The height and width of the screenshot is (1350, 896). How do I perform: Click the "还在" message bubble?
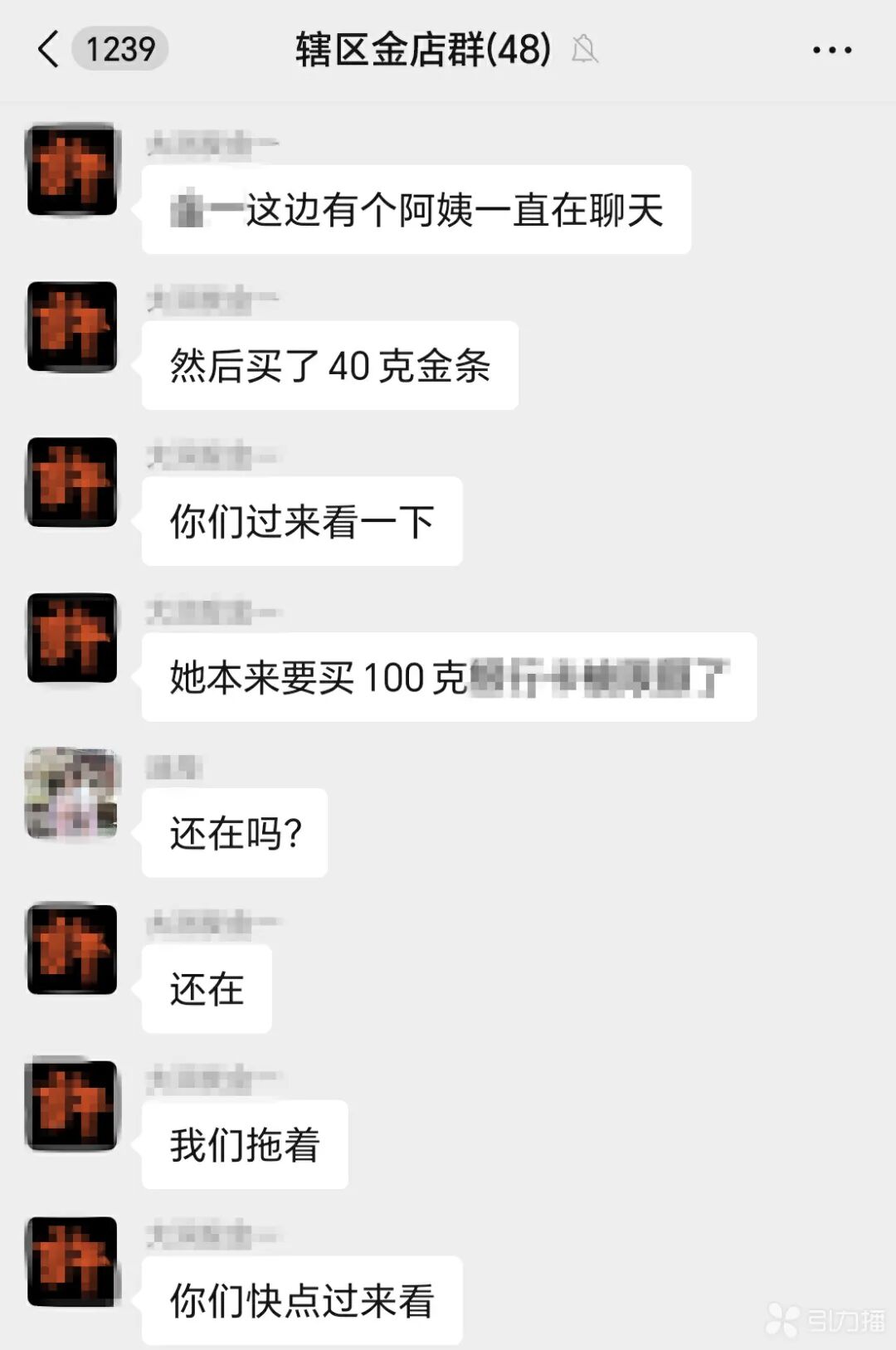pyautogui.click(x=206, y=987)
